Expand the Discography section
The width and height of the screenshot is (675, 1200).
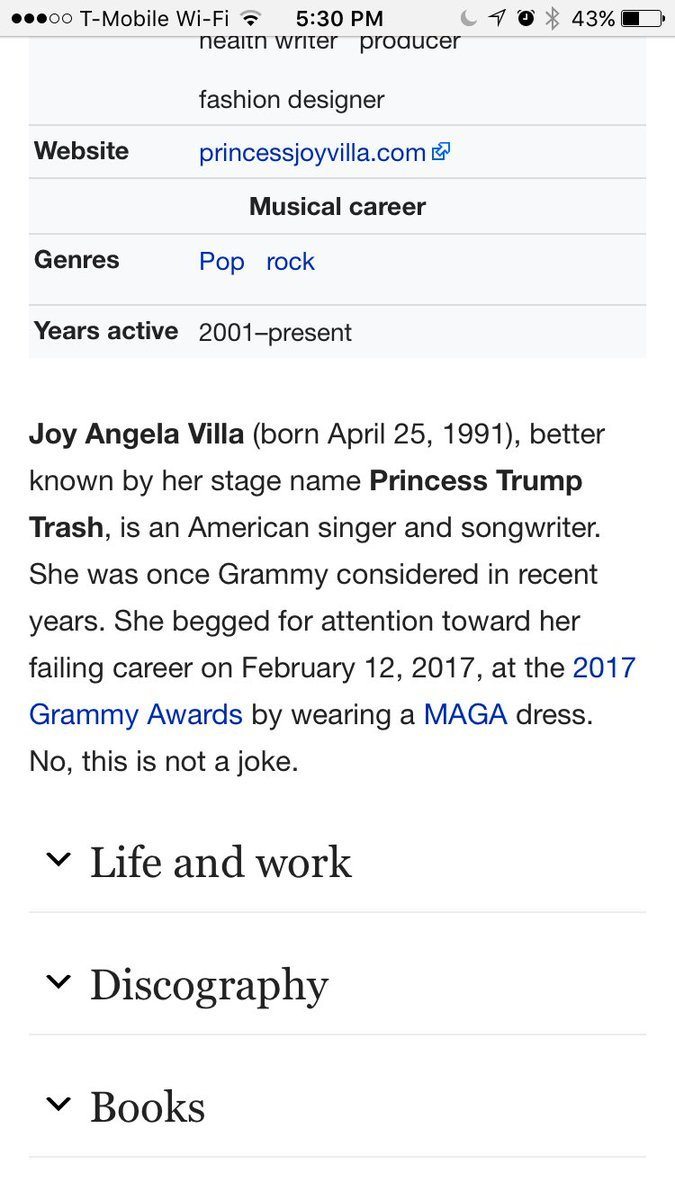tap(337, 985)
